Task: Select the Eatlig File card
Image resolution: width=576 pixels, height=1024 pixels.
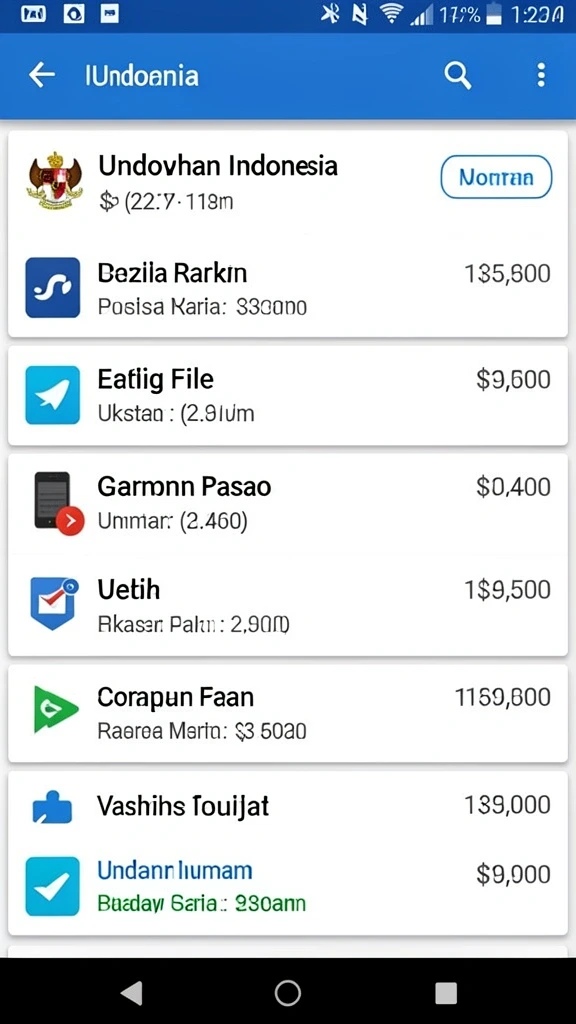Action: coord(287,396)
